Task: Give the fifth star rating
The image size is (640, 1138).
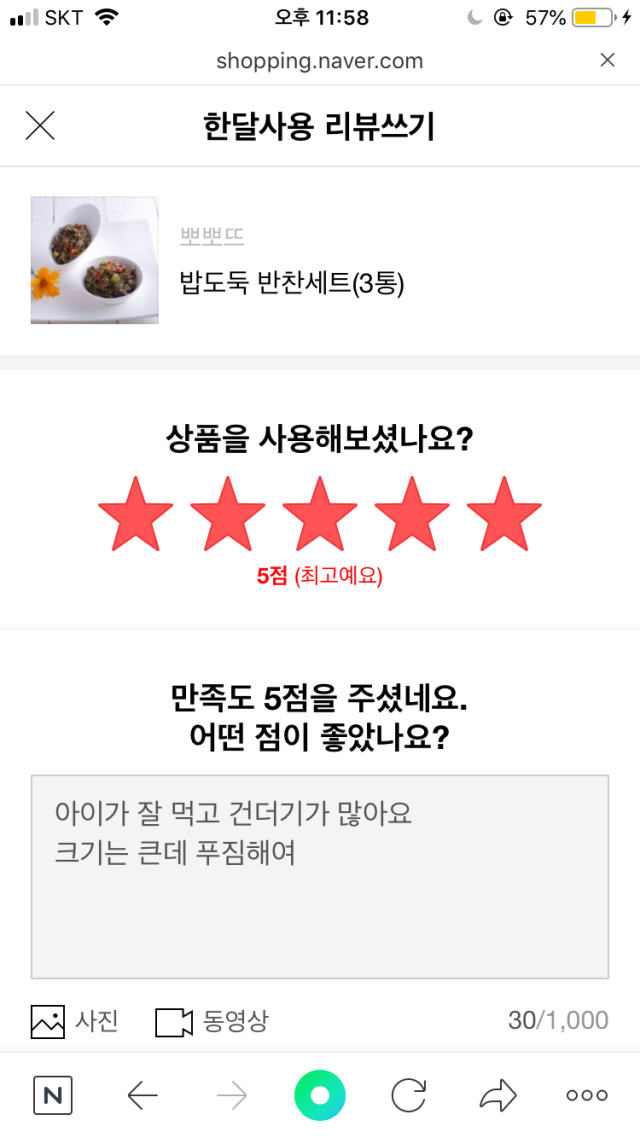Action: pos(504,513)
